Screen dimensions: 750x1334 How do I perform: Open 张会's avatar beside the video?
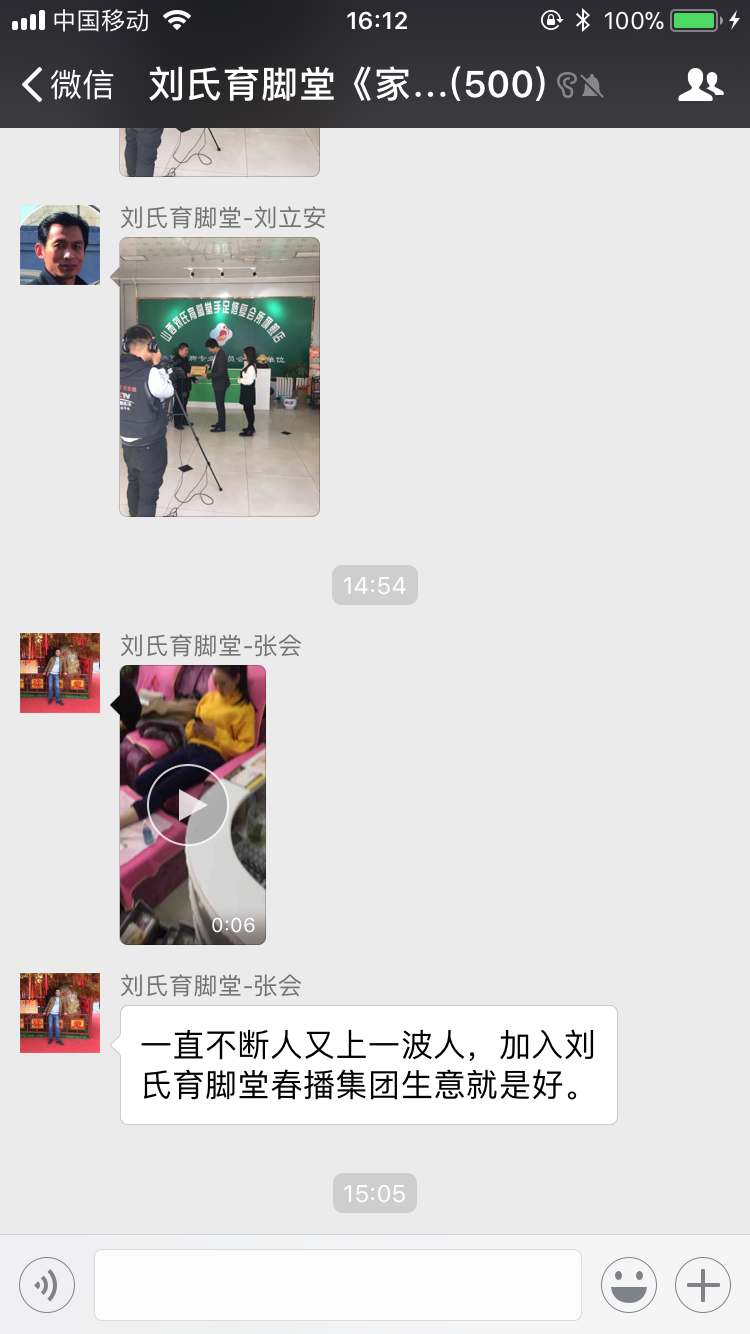coord(60,673)
